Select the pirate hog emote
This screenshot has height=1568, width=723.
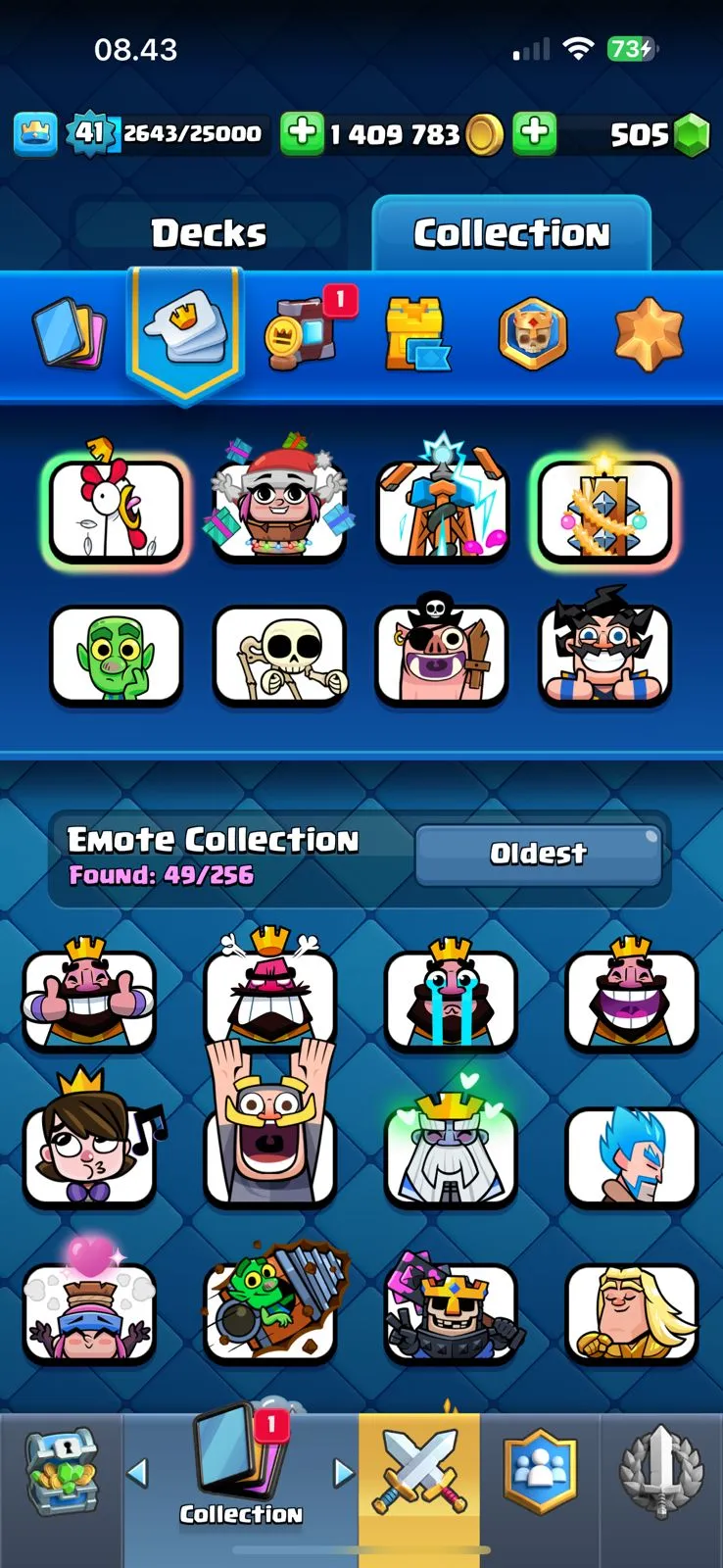(443, 655)
